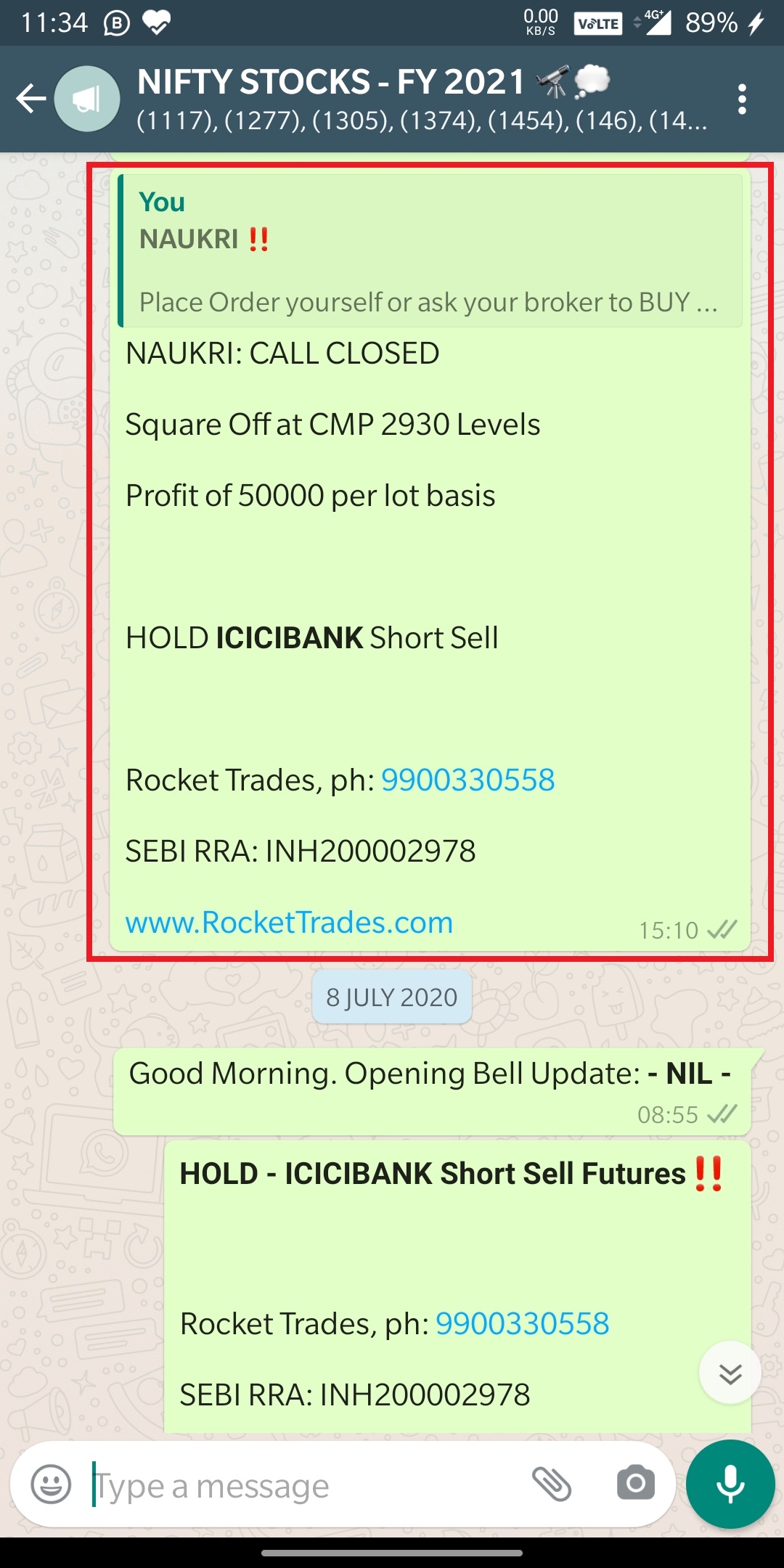Open the camera from the message bar
Viewport: 784px width, 1568px height.
[635, 1483]
